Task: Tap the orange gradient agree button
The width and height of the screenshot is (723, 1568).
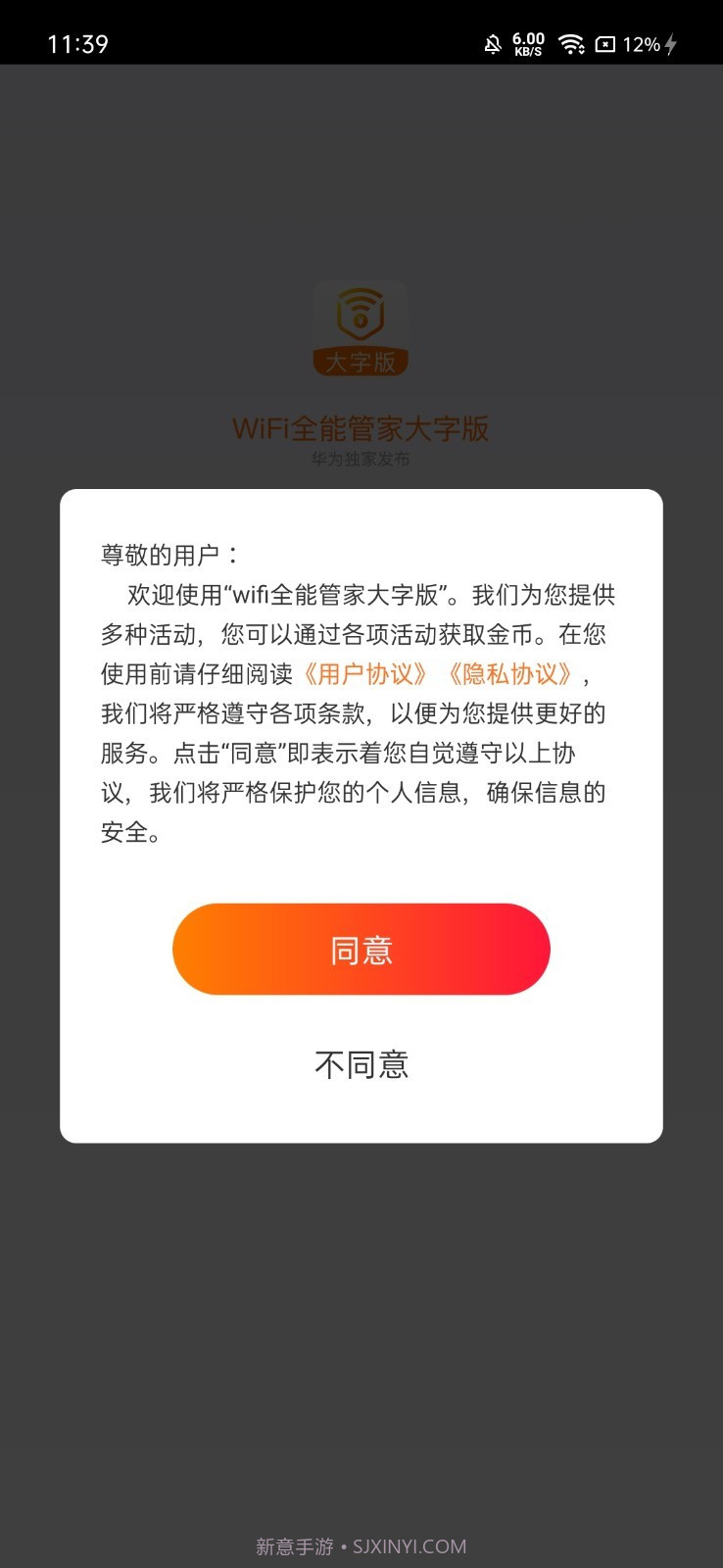Action: pyautogui.click(x=361, y=949)
